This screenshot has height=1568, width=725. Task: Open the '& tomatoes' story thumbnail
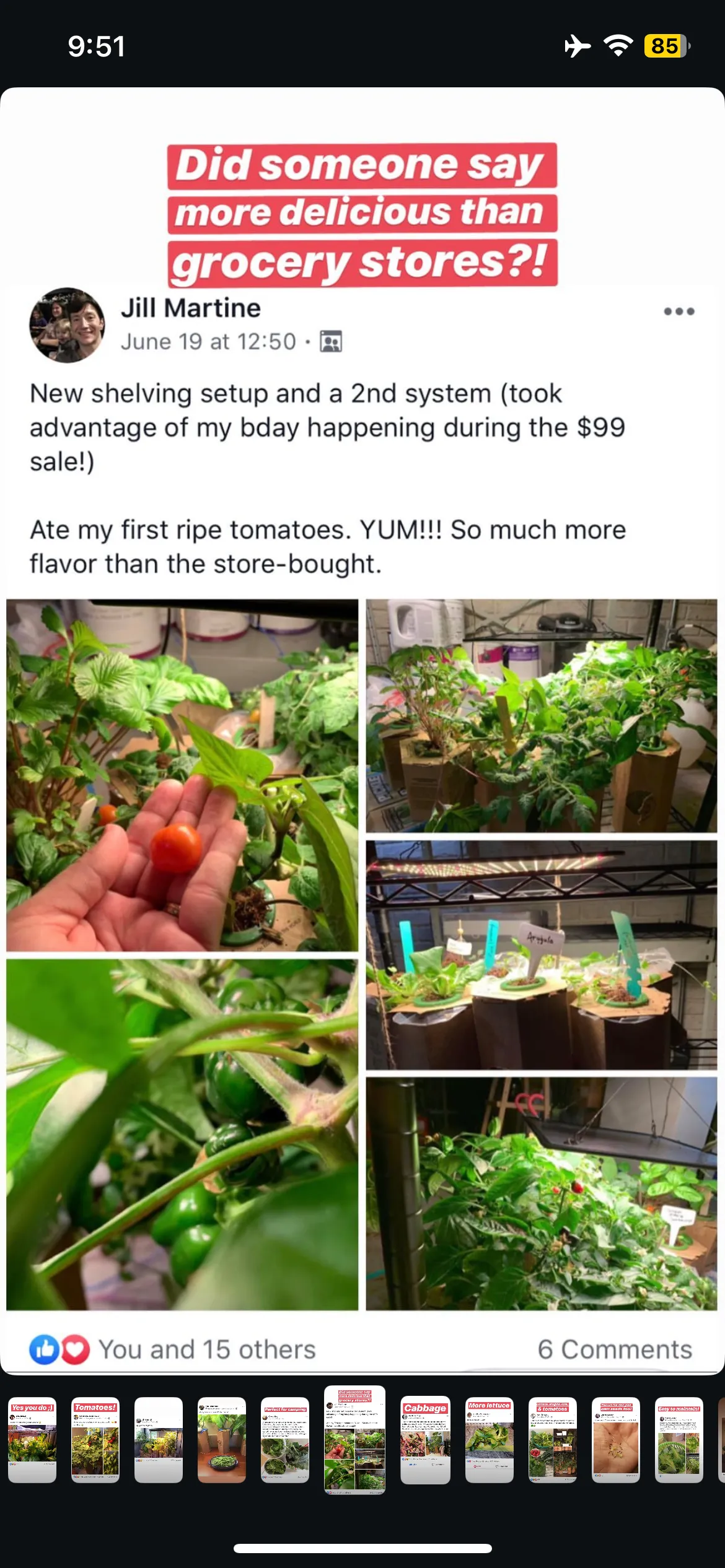(553, 1439)
